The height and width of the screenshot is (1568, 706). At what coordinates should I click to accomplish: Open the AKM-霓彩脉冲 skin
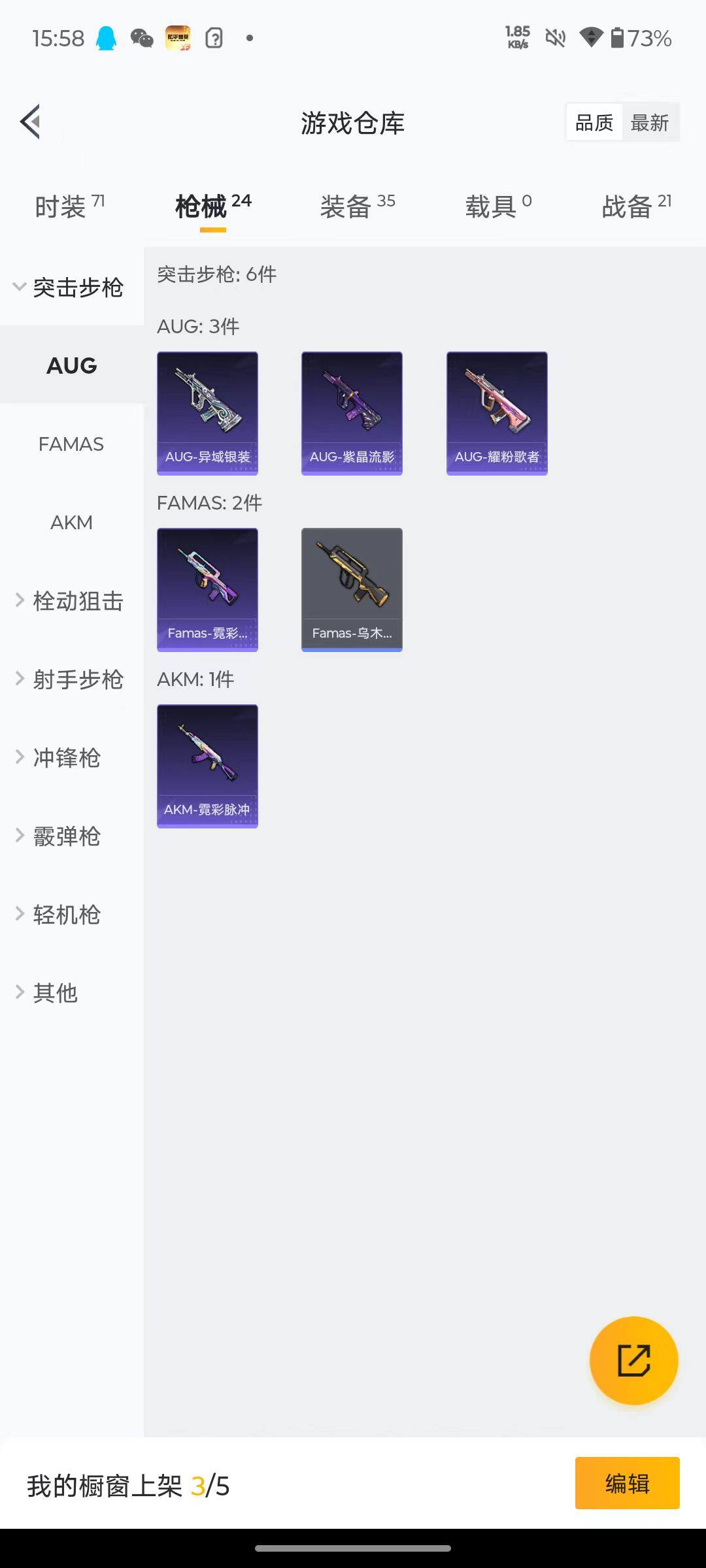point(207,766)
